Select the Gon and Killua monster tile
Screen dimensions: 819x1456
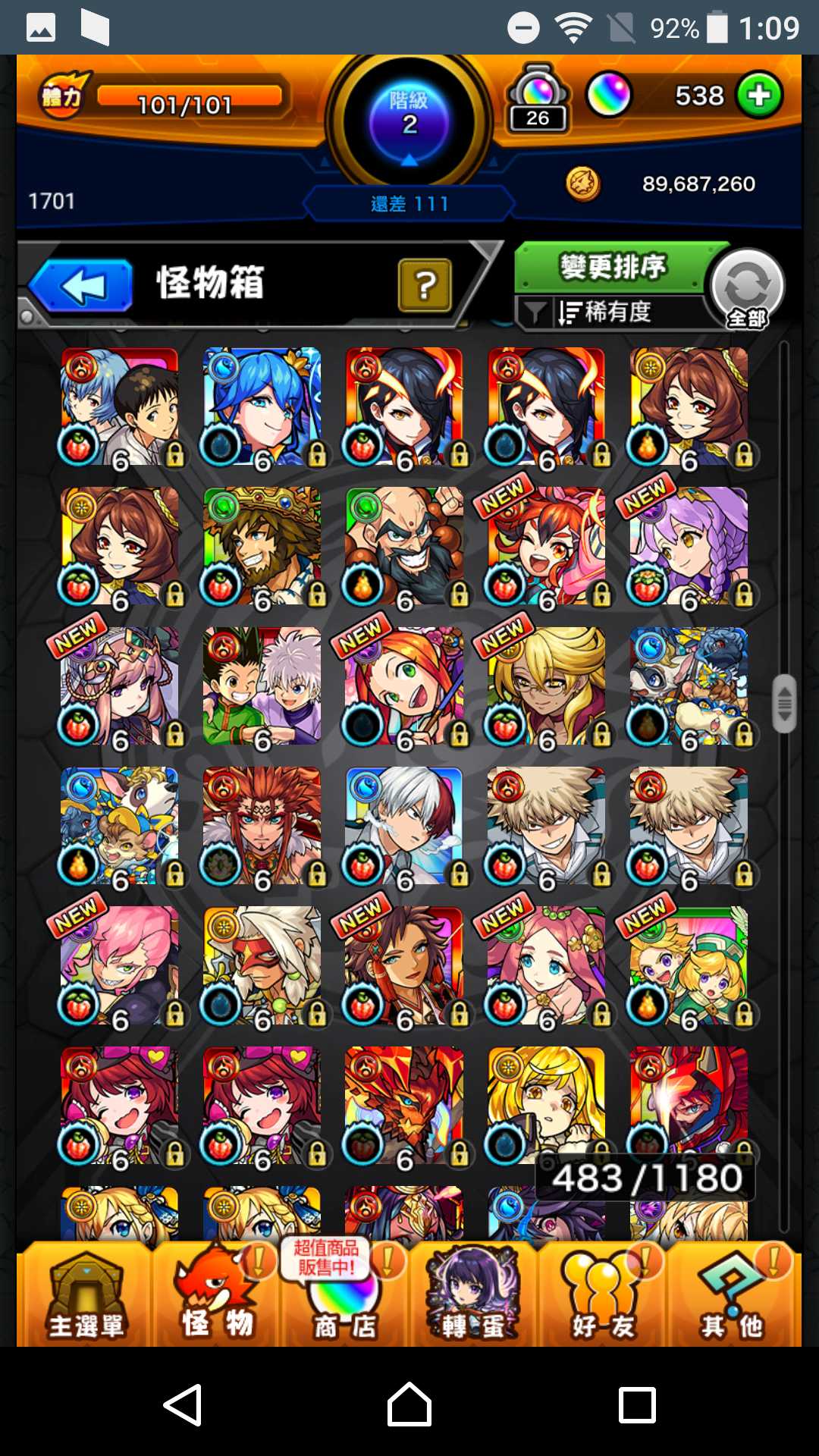point(262,686)
